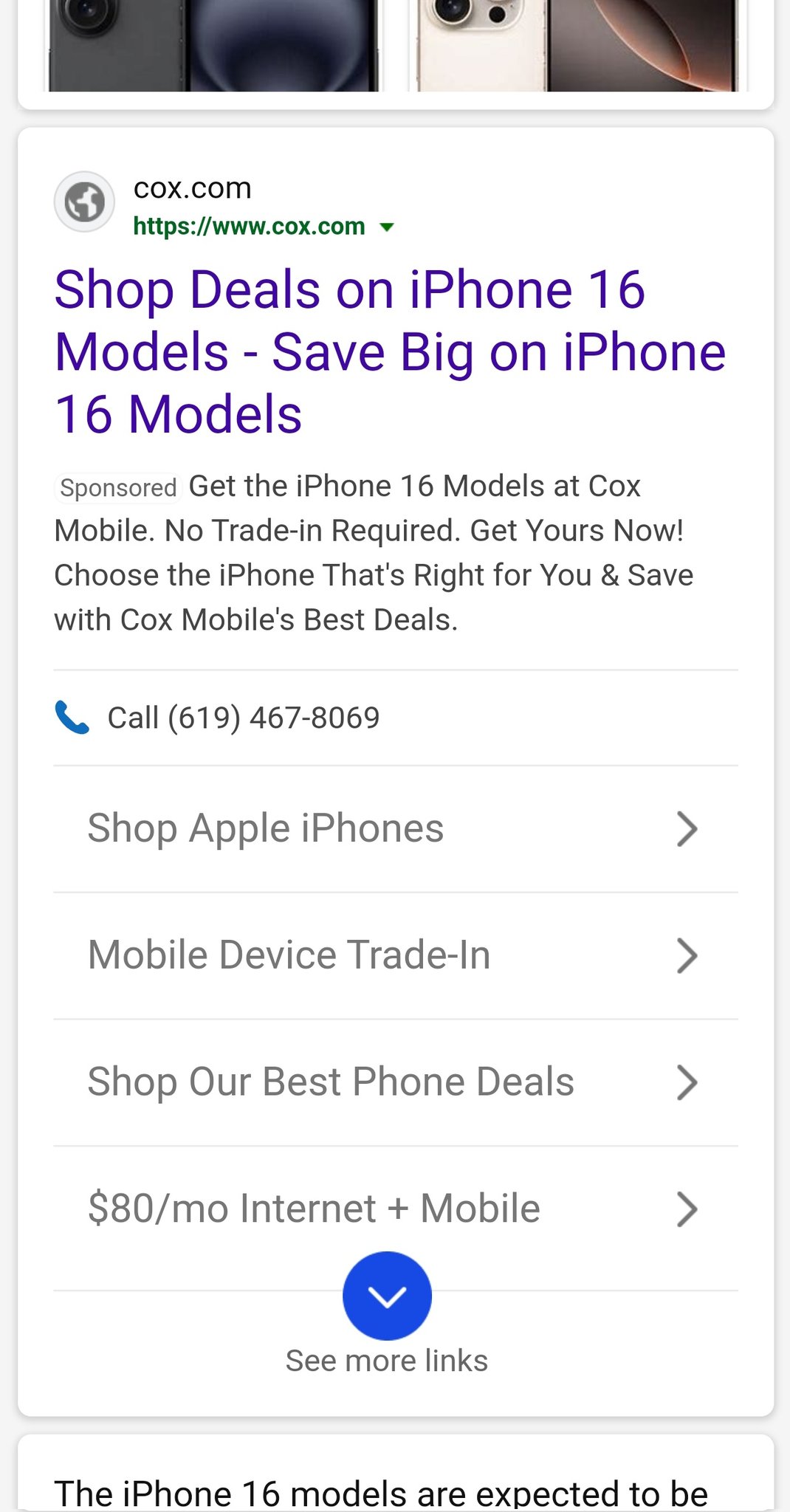Image resolution: width=790 pixels, height=1512 pixels.
Task: Tap the blue circular down-arrow button
Action: (388, 1295)
